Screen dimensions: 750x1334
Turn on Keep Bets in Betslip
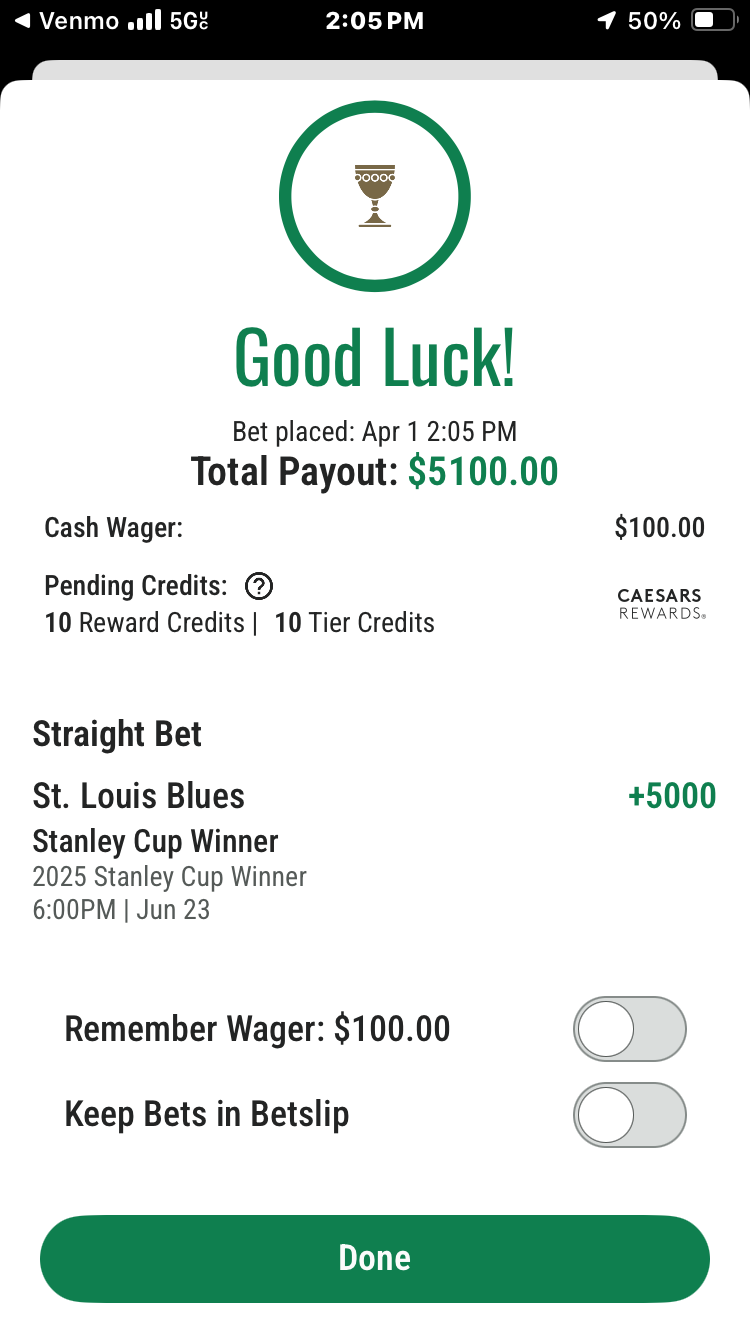(x=629, y=1115)
